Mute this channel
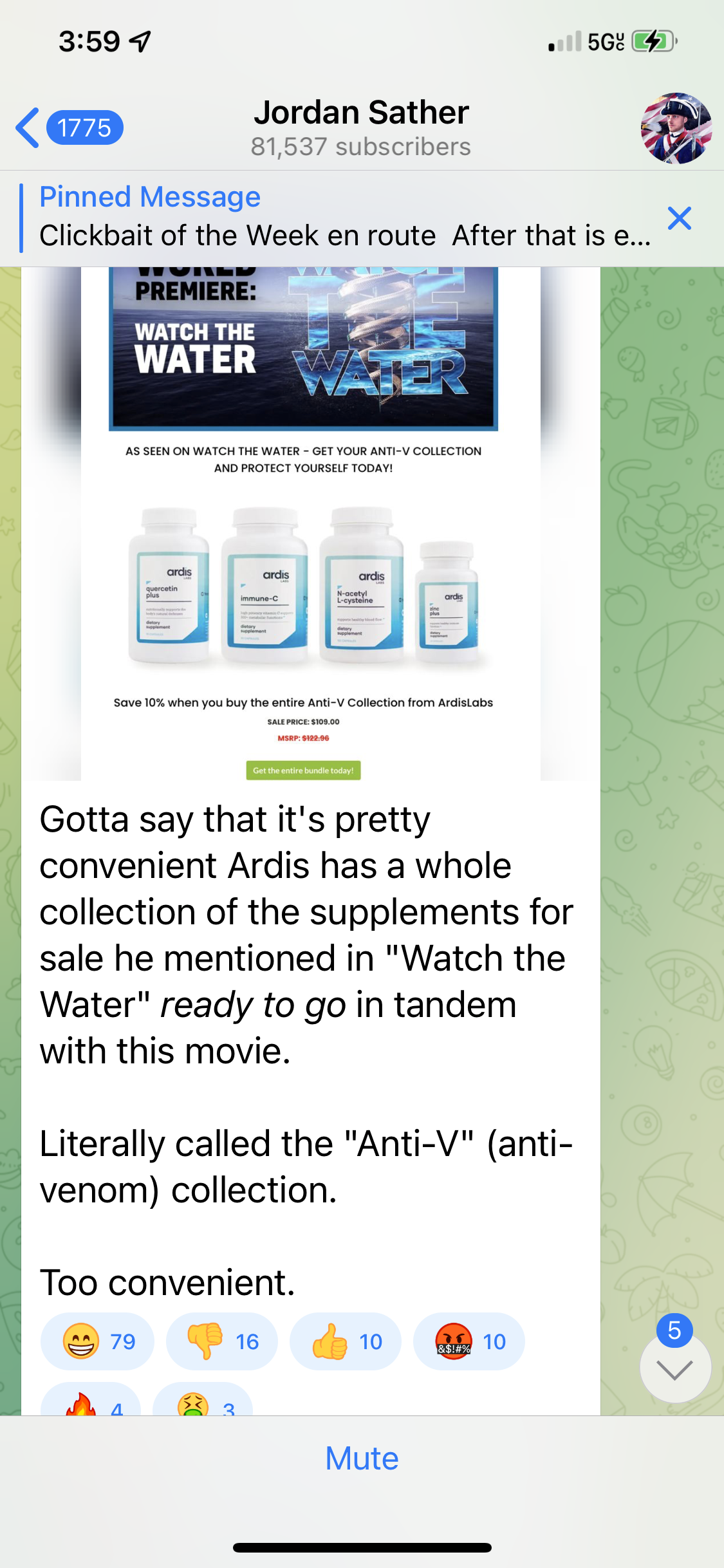Viewport: 724px width, 1568px height. coord(362,1459)
